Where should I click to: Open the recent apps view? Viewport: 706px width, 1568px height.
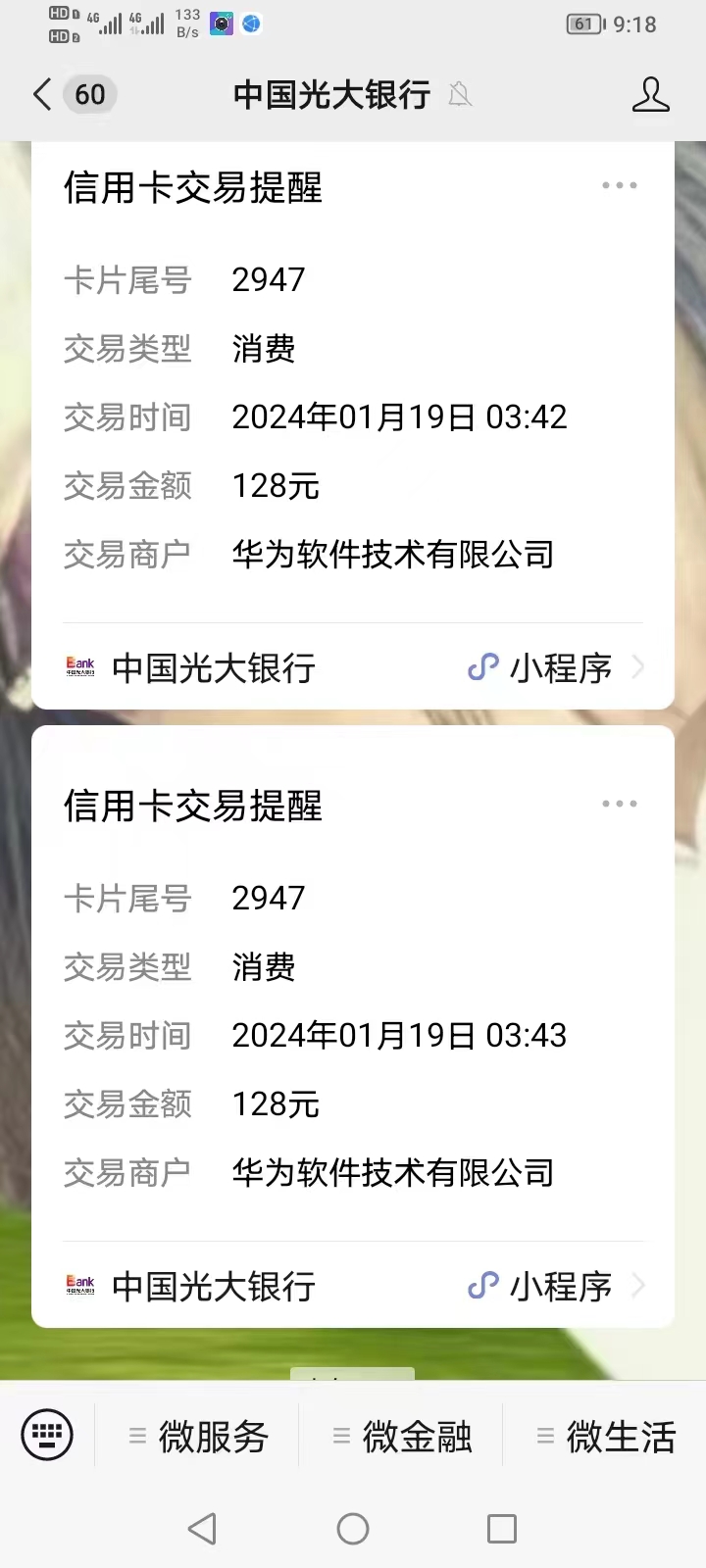coord(502,1529)
